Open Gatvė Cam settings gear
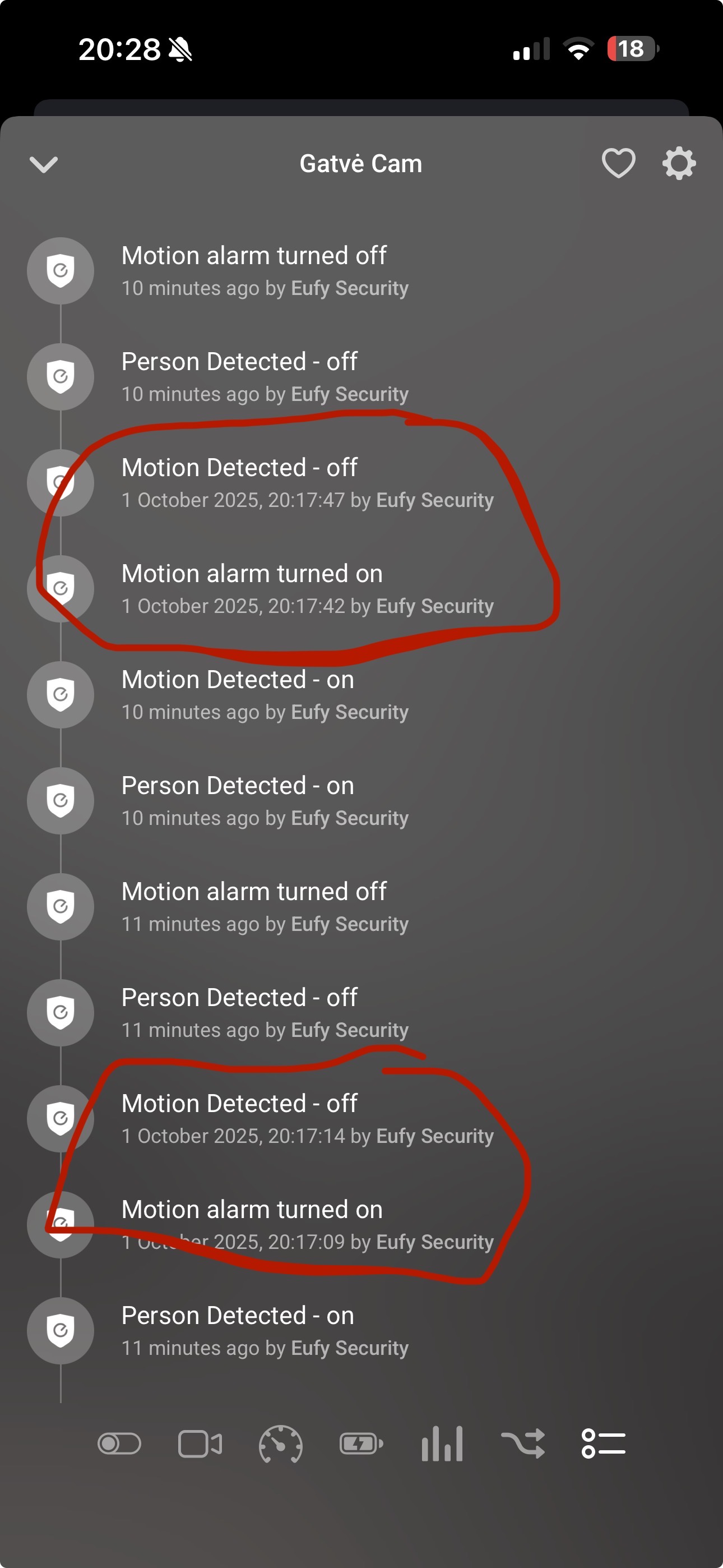The height and width of the screenshot is (1568, 723). tap(679, 163)
